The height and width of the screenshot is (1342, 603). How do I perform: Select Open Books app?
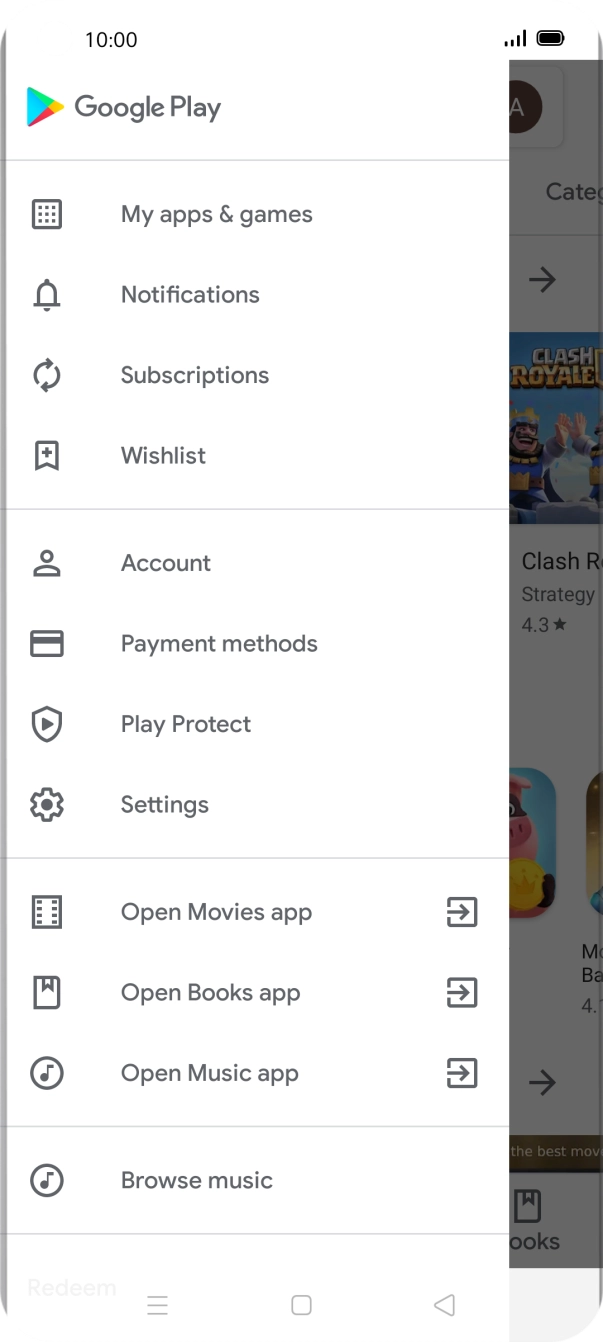point(210,993)
